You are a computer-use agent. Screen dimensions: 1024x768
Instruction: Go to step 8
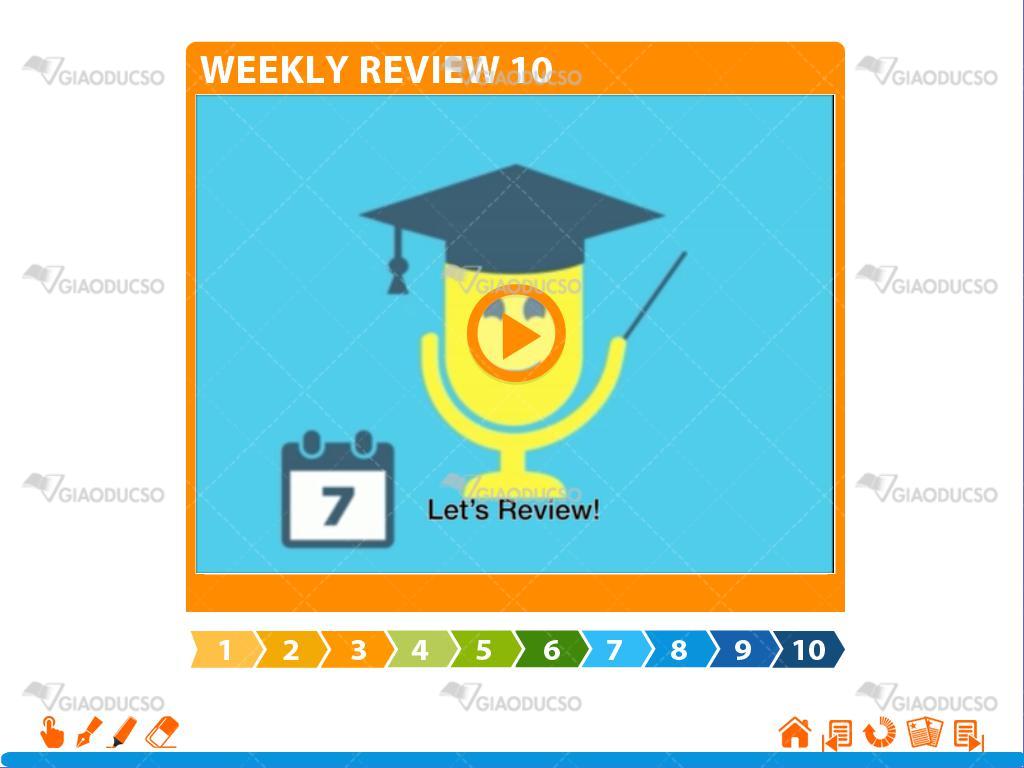pos(678,650)
